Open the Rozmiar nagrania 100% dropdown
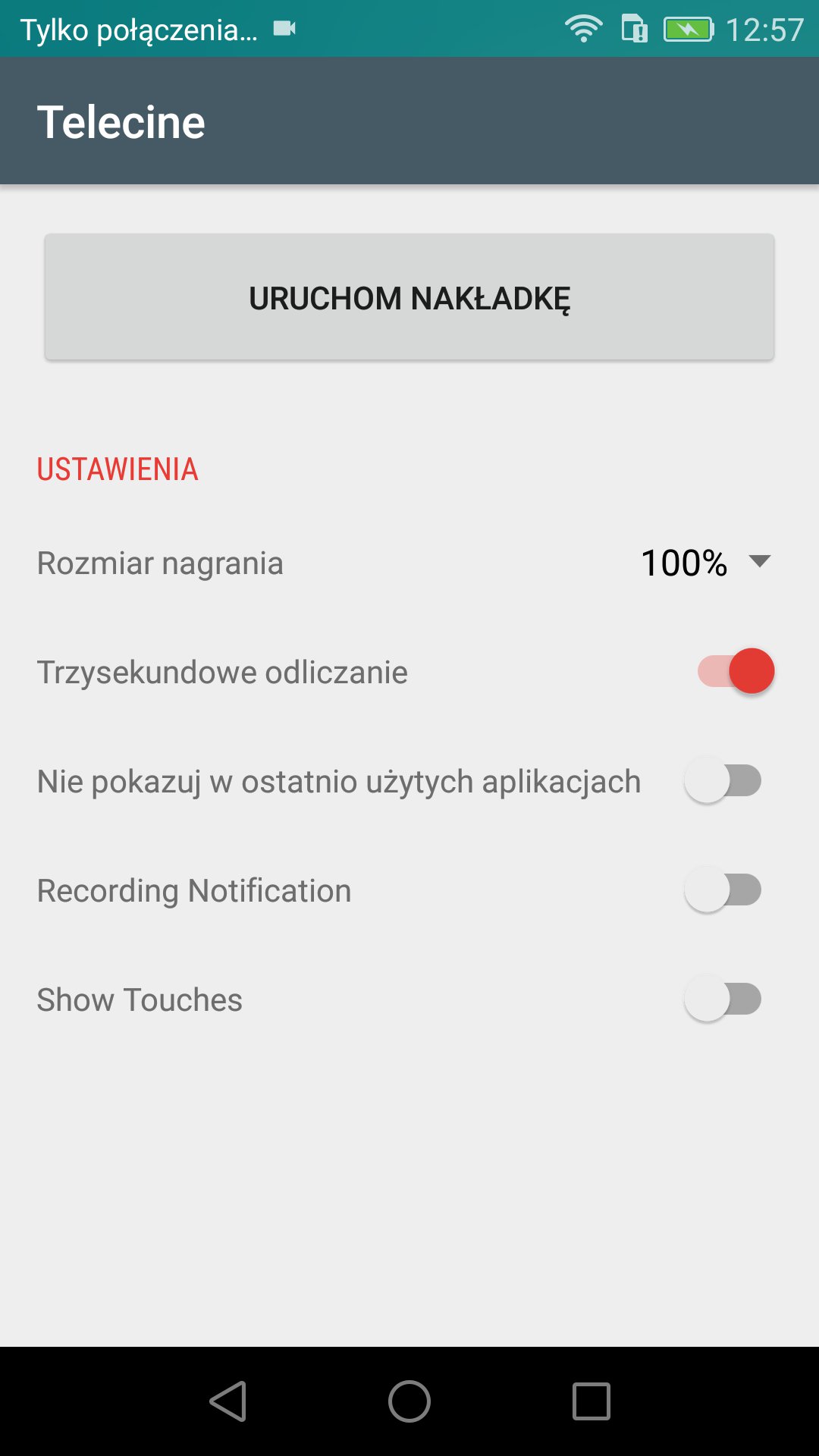This screenshot has width=819, height=1456. pyautogui.click(x=705, y=563)
